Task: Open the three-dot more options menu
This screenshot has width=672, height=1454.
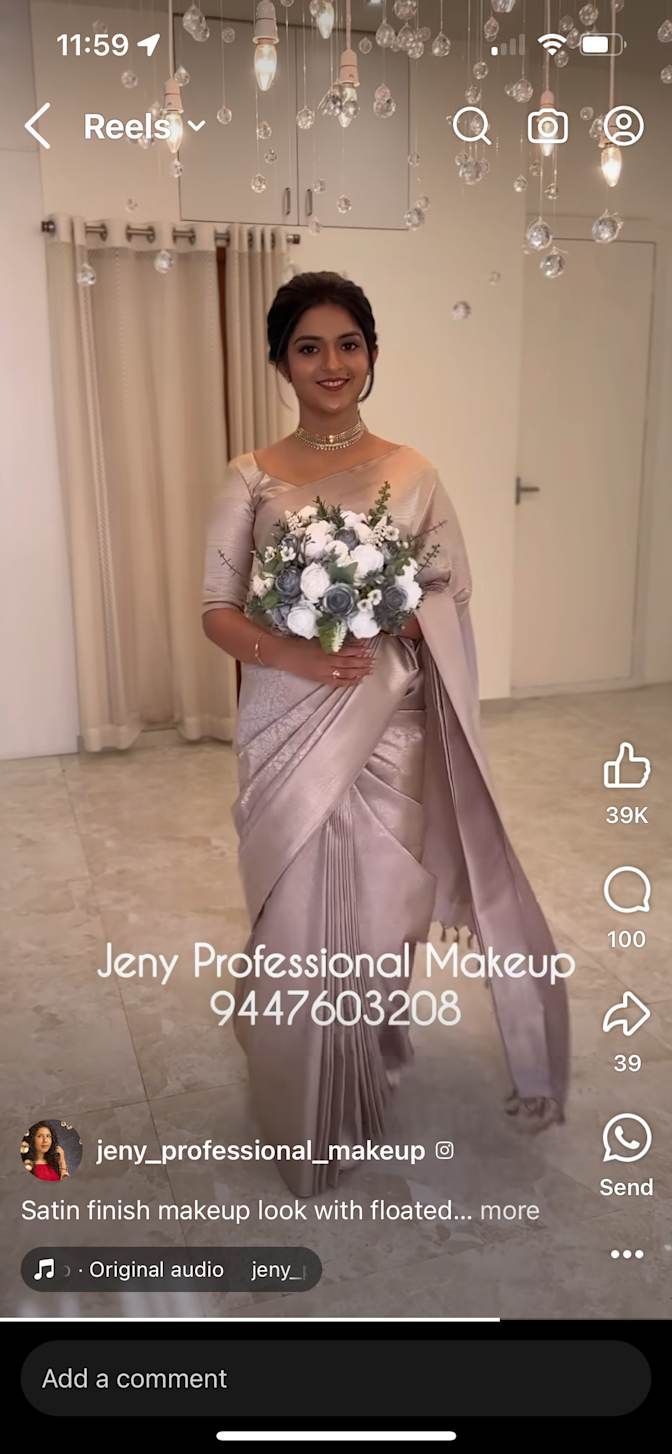Action: [627, 1254]
